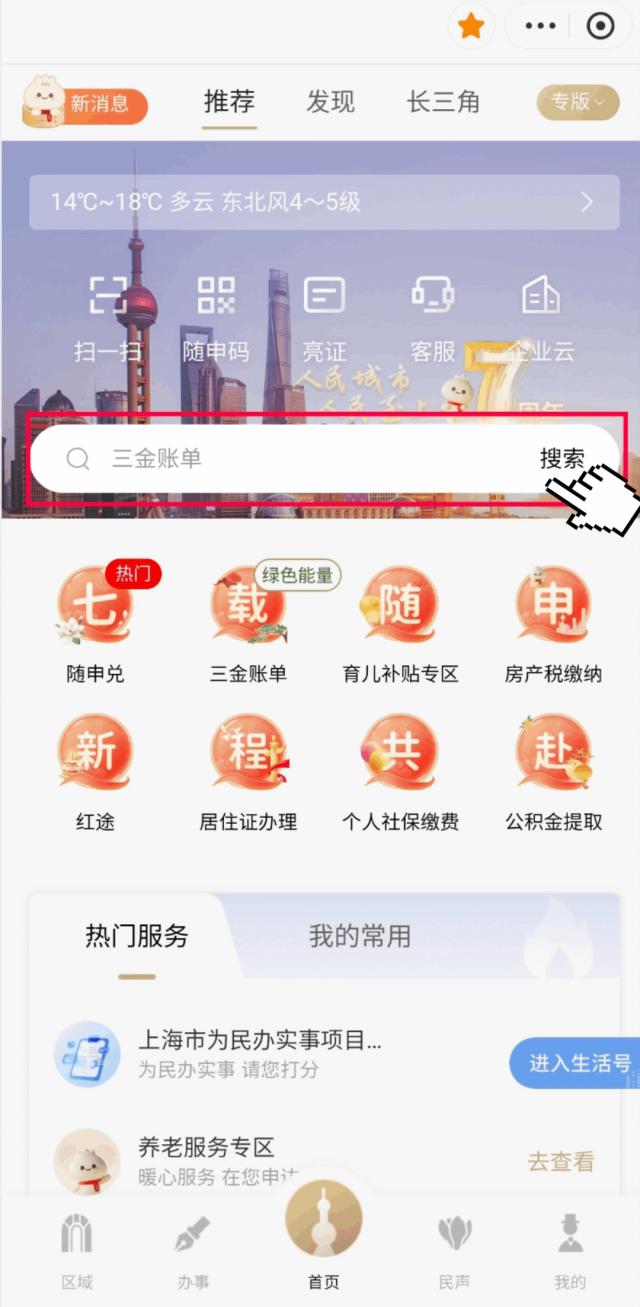
Task: Open 我的 profile tab
Action: (x=570, y=1251)
